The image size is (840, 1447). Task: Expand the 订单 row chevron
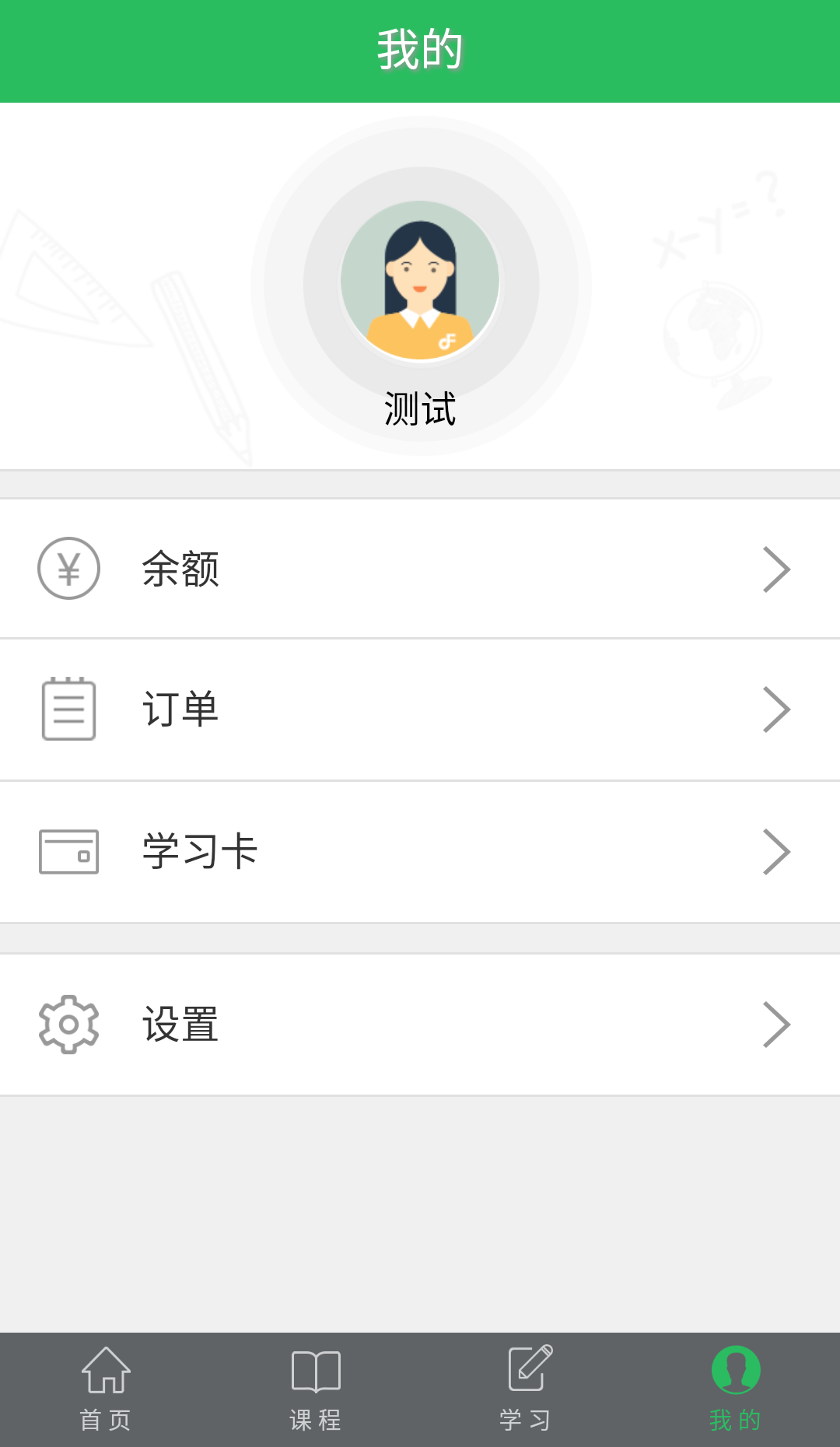tap(777, 709)
